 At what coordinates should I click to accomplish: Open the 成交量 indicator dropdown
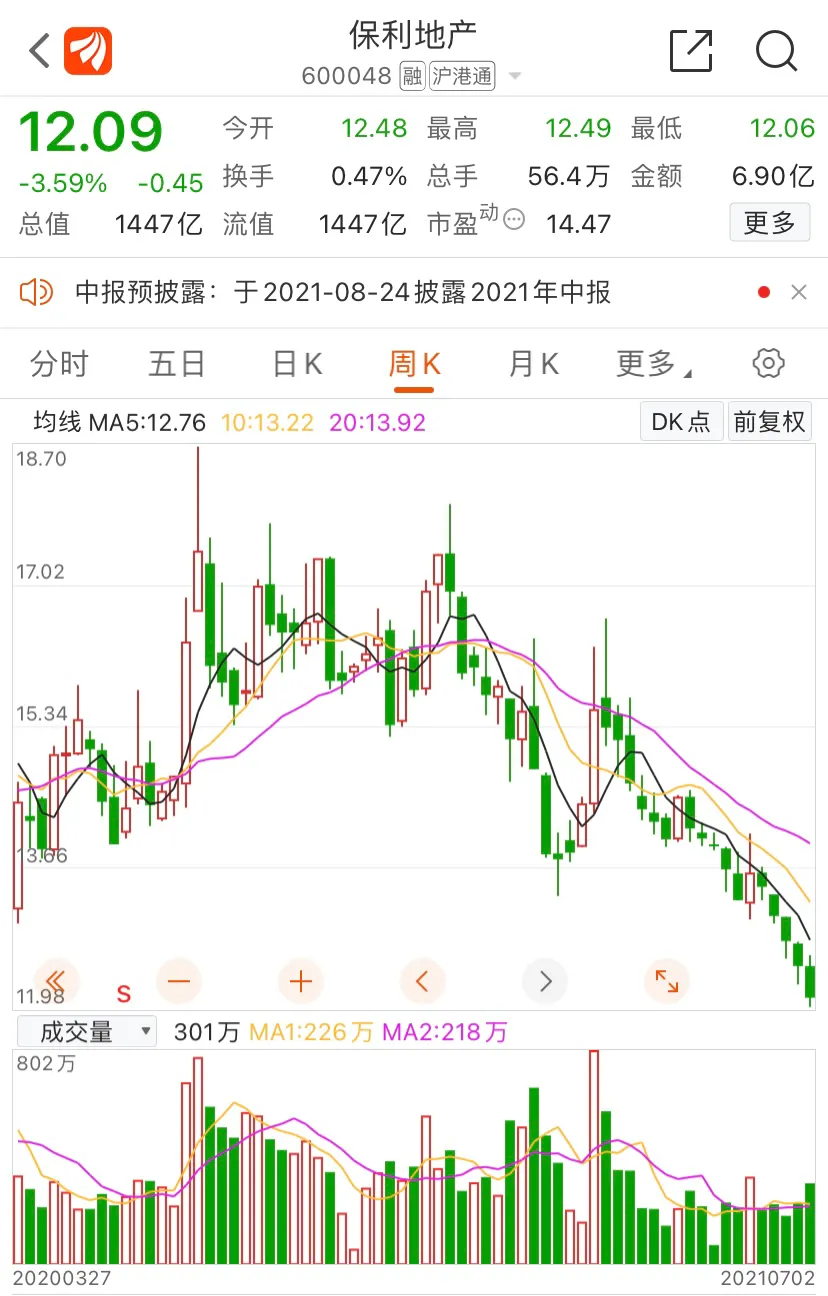[x=86, y=1031]
